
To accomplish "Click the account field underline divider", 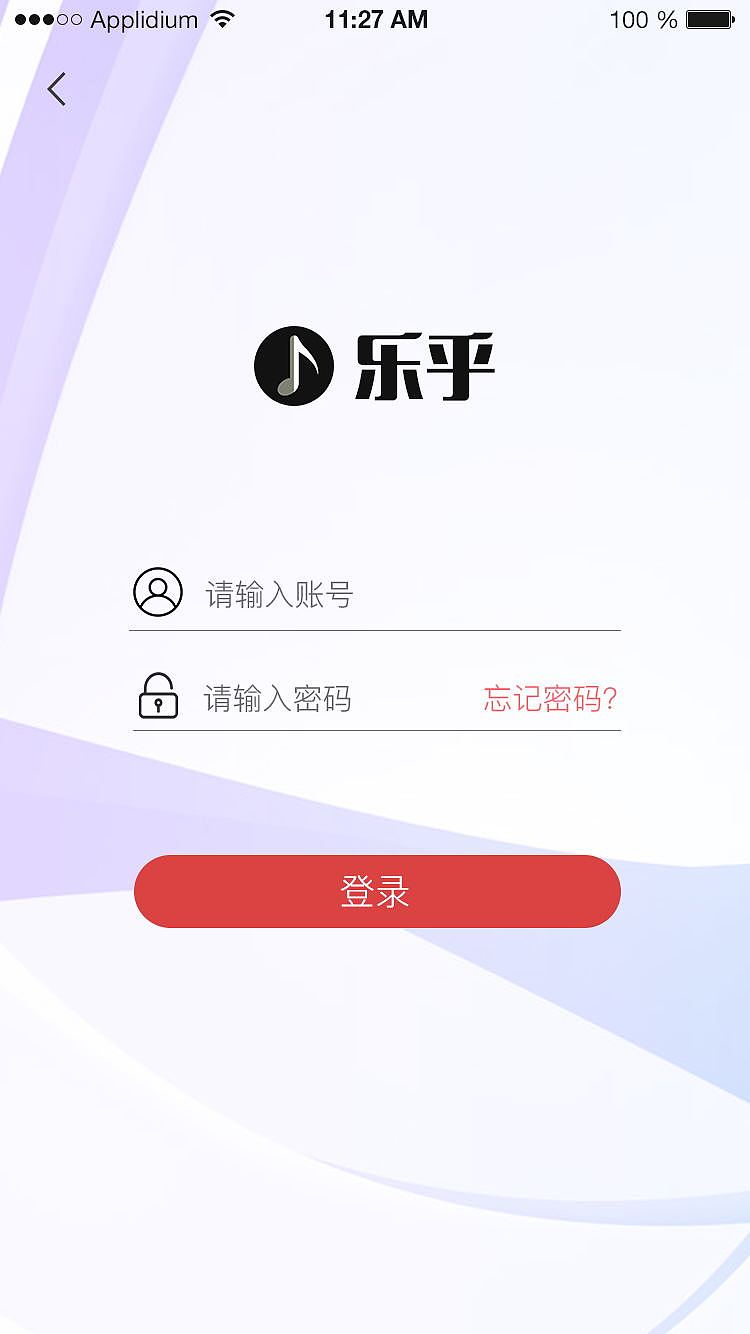I will pos(375,630).
